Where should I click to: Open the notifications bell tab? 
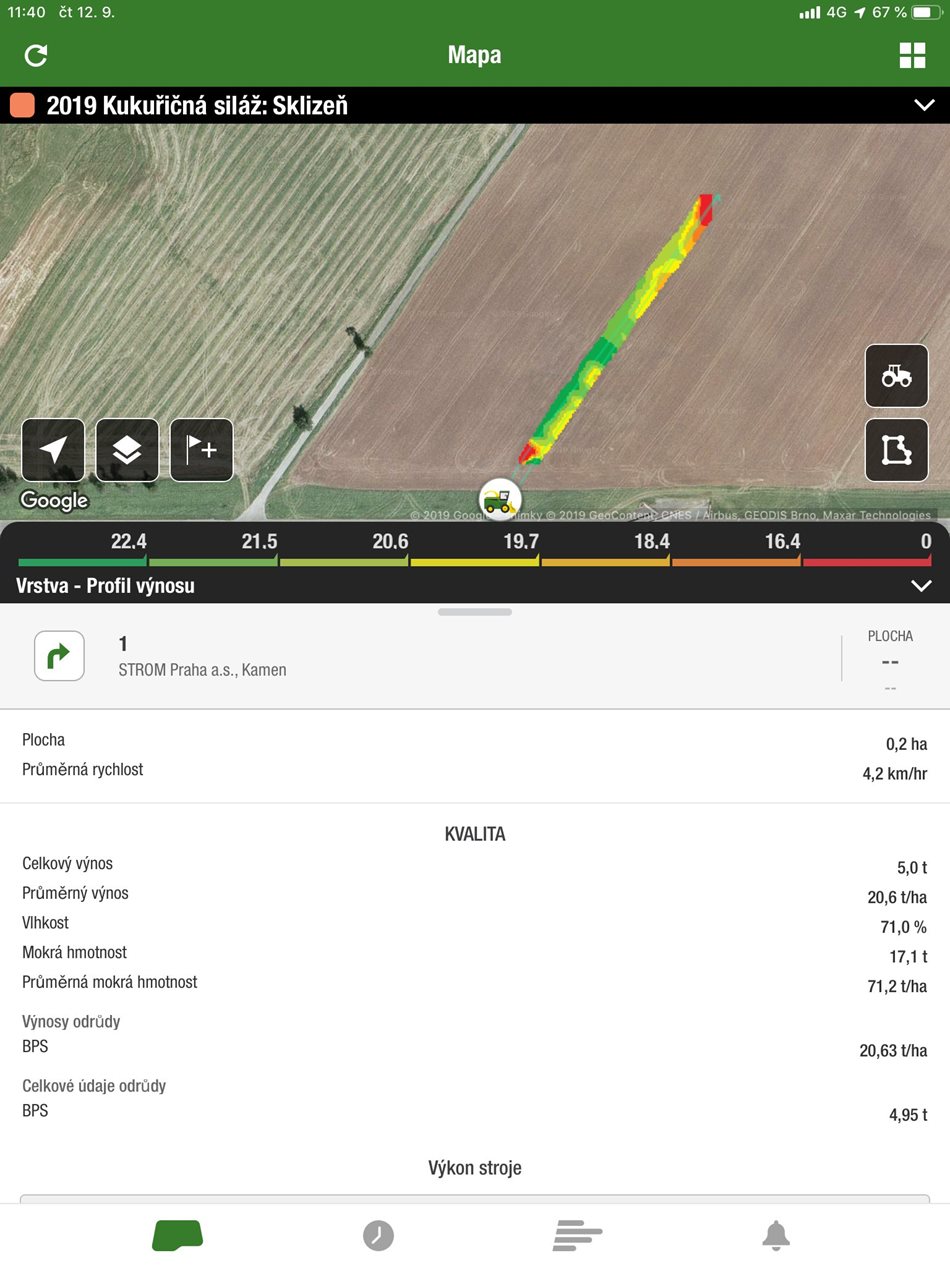[776, 1235]
